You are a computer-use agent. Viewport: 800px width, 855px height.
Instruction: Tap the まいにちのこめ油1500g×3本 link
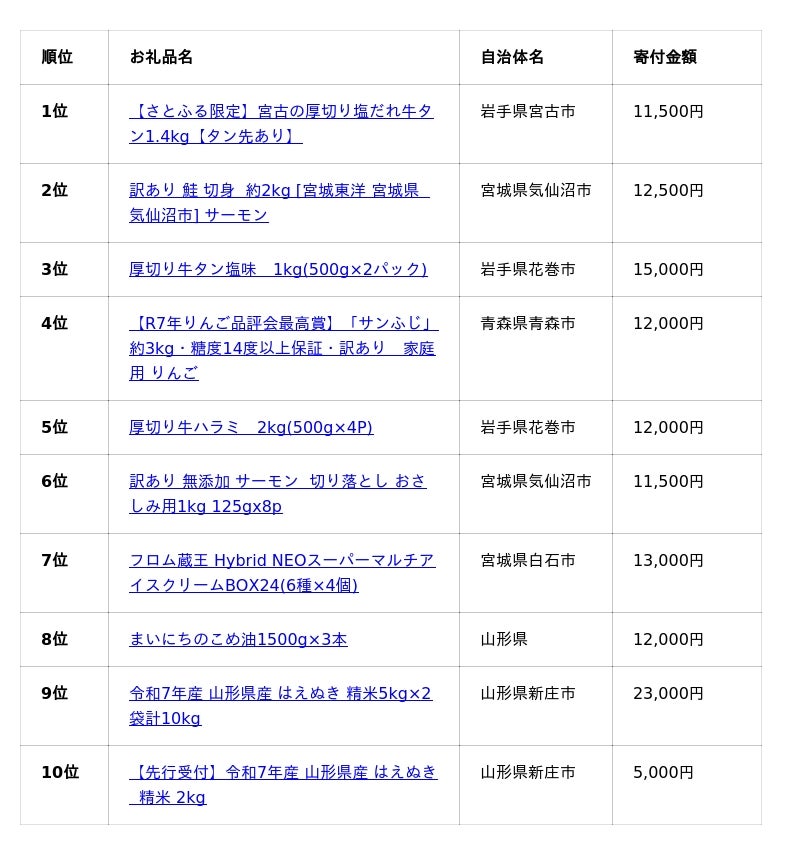238,640
